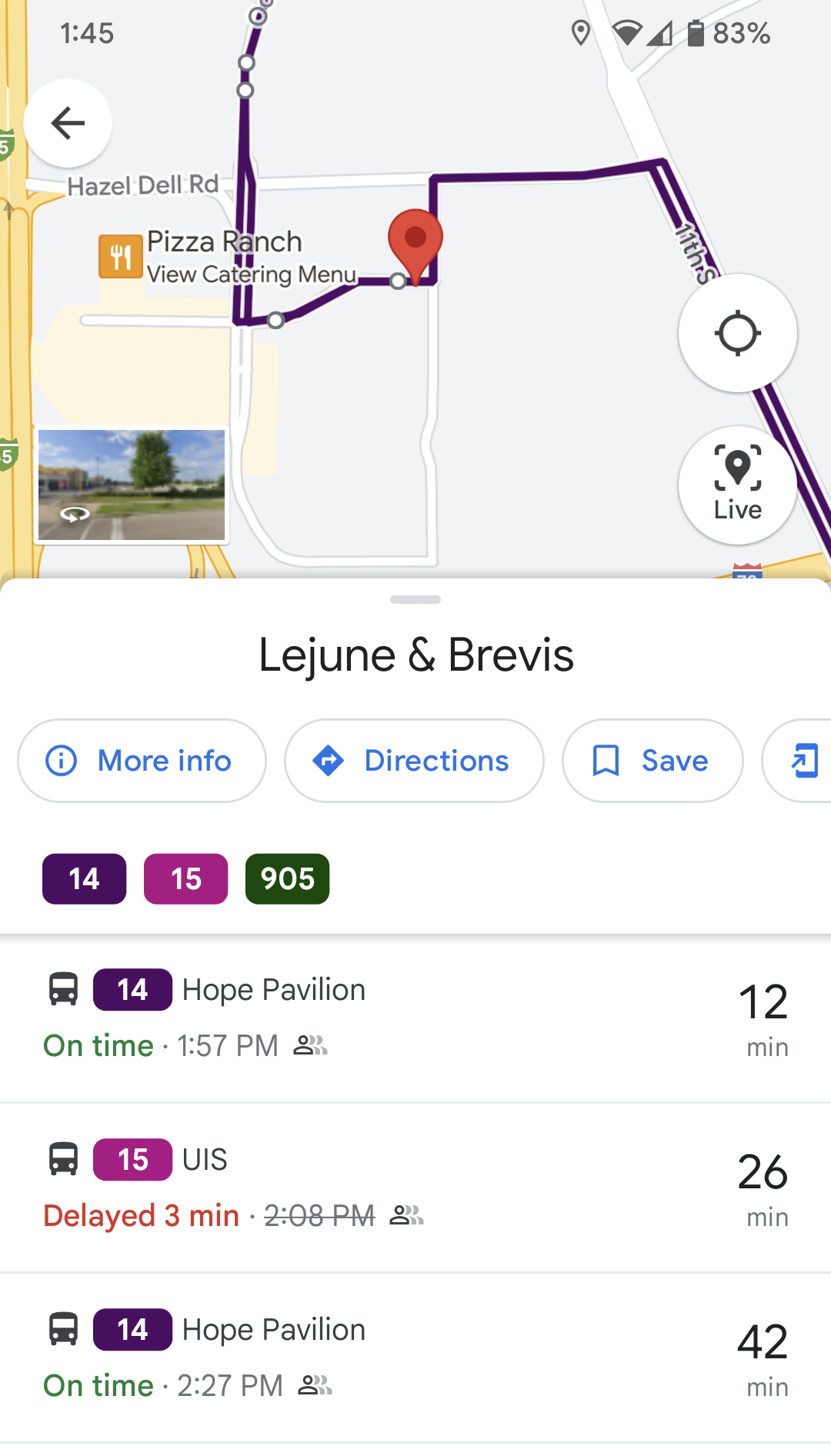Get Directions to Lejune & Brevis
Screen dimensions: 831x1456
pos(414,761)
